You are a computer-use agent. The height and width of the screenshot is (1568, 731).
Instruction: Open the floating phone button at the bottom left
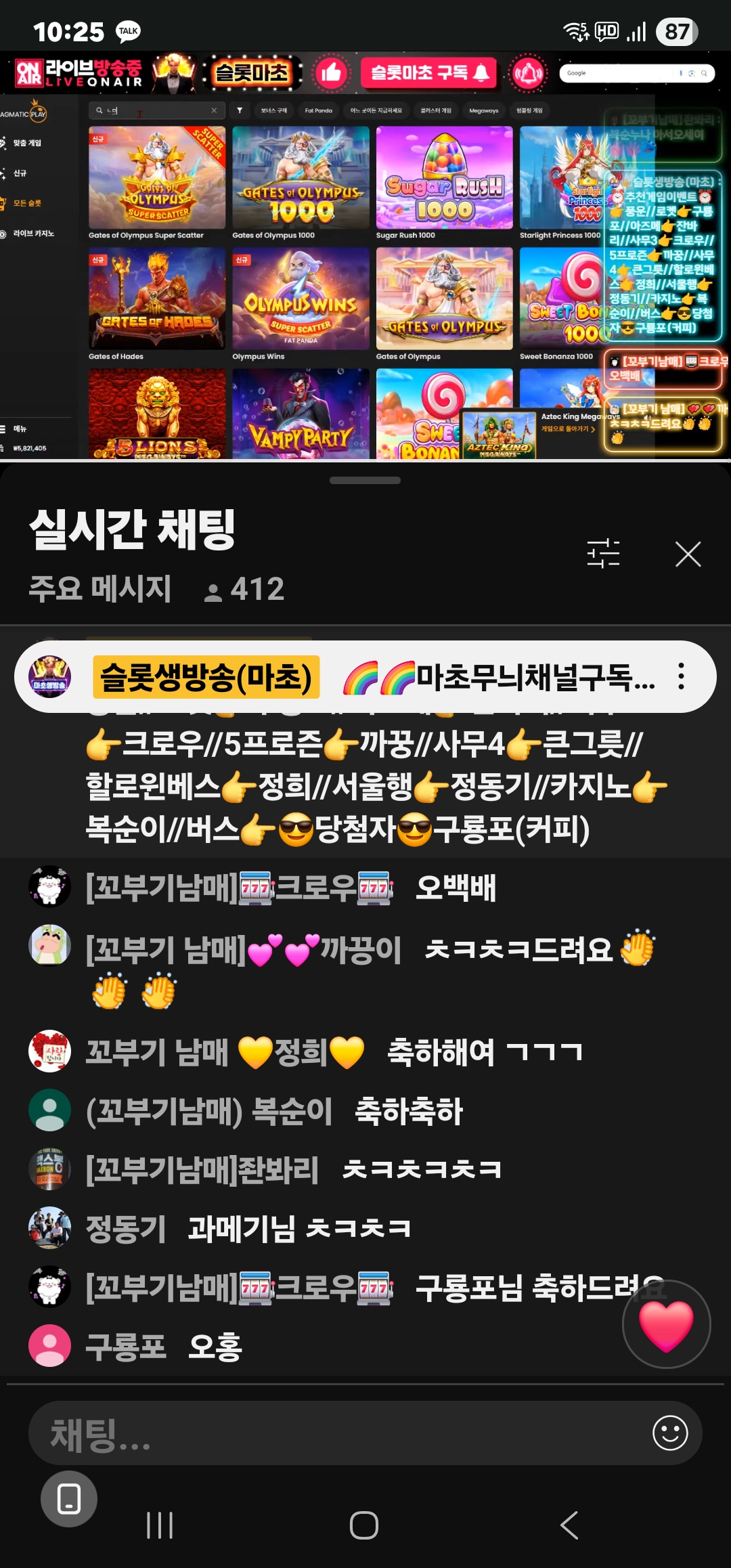tap(69, 1499)
